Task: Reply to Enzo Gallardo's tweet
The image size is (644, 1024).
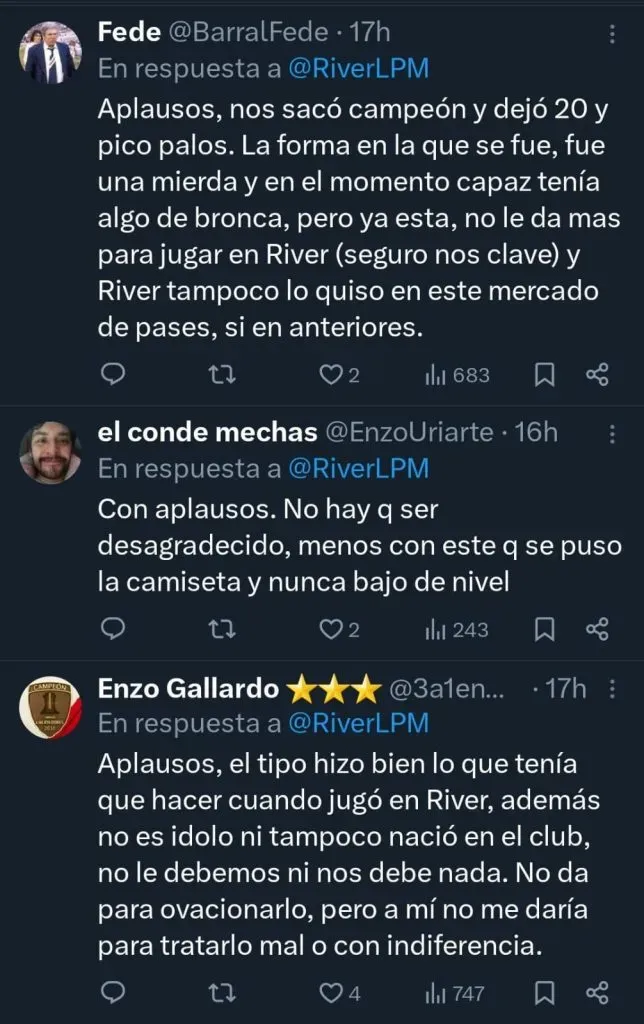Action: coord(114,993)
